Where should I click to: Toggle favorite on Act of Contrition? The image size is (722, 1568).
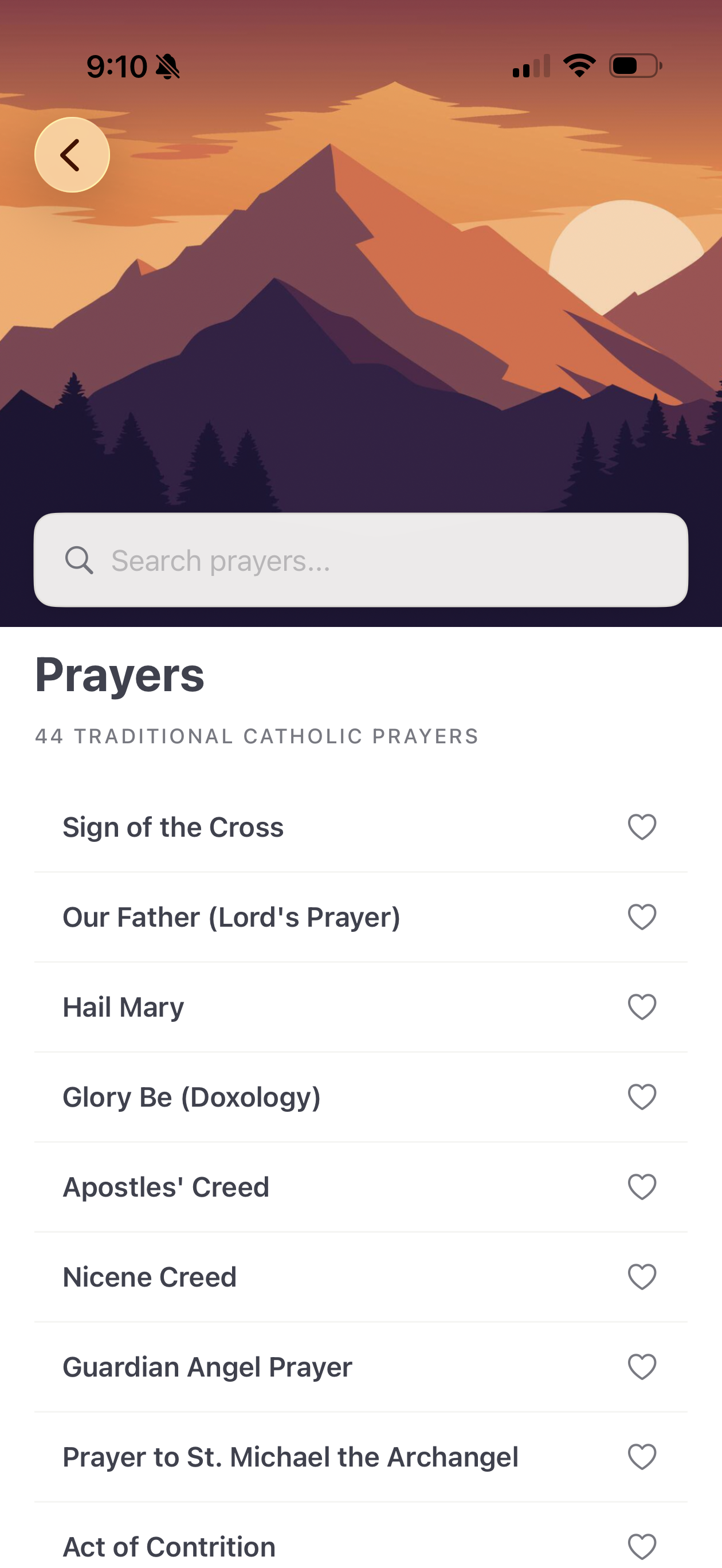pyautogui.click(x=642, y=1546)
